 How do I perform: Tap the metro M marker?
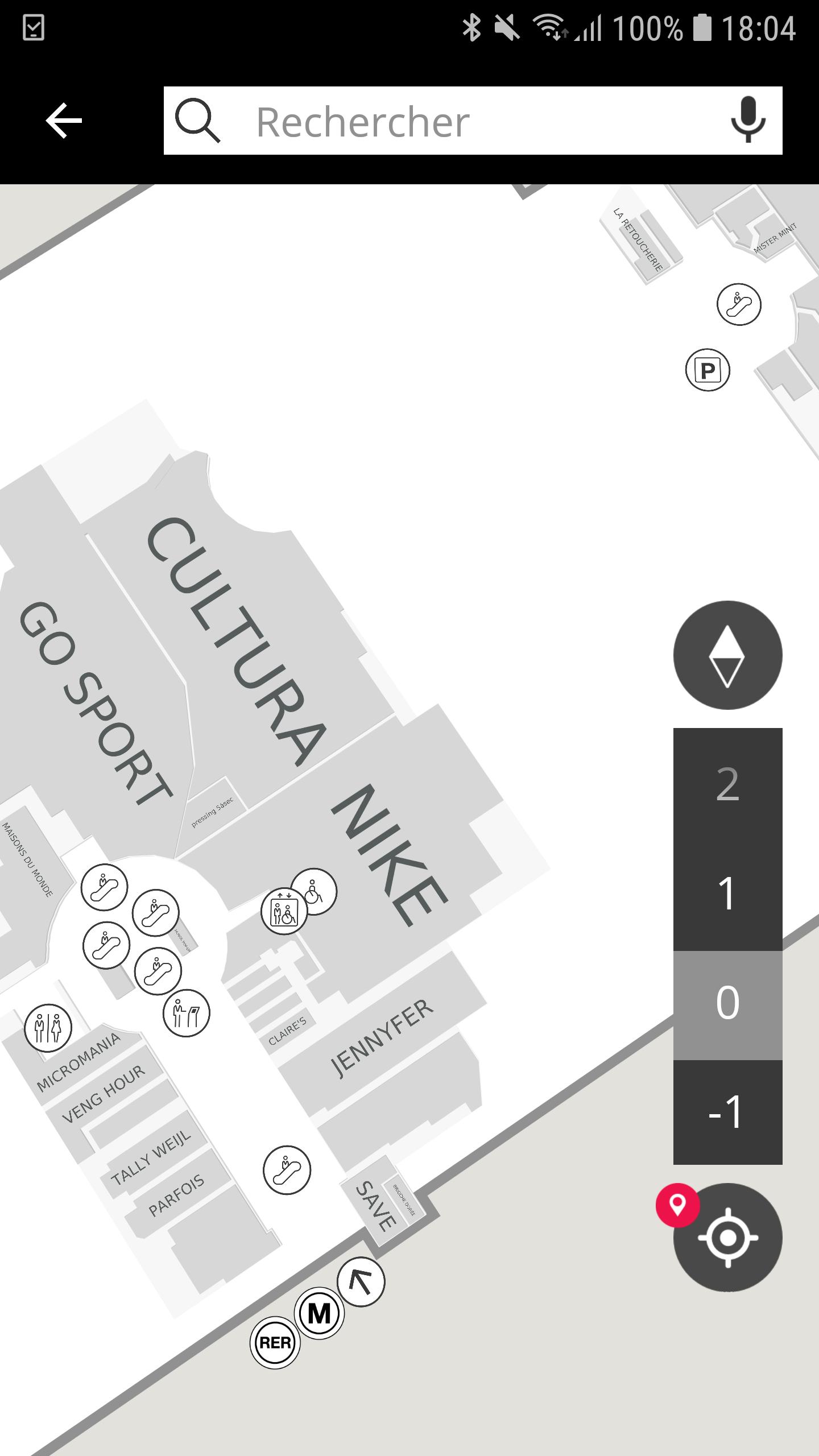tap(319, 1313)
